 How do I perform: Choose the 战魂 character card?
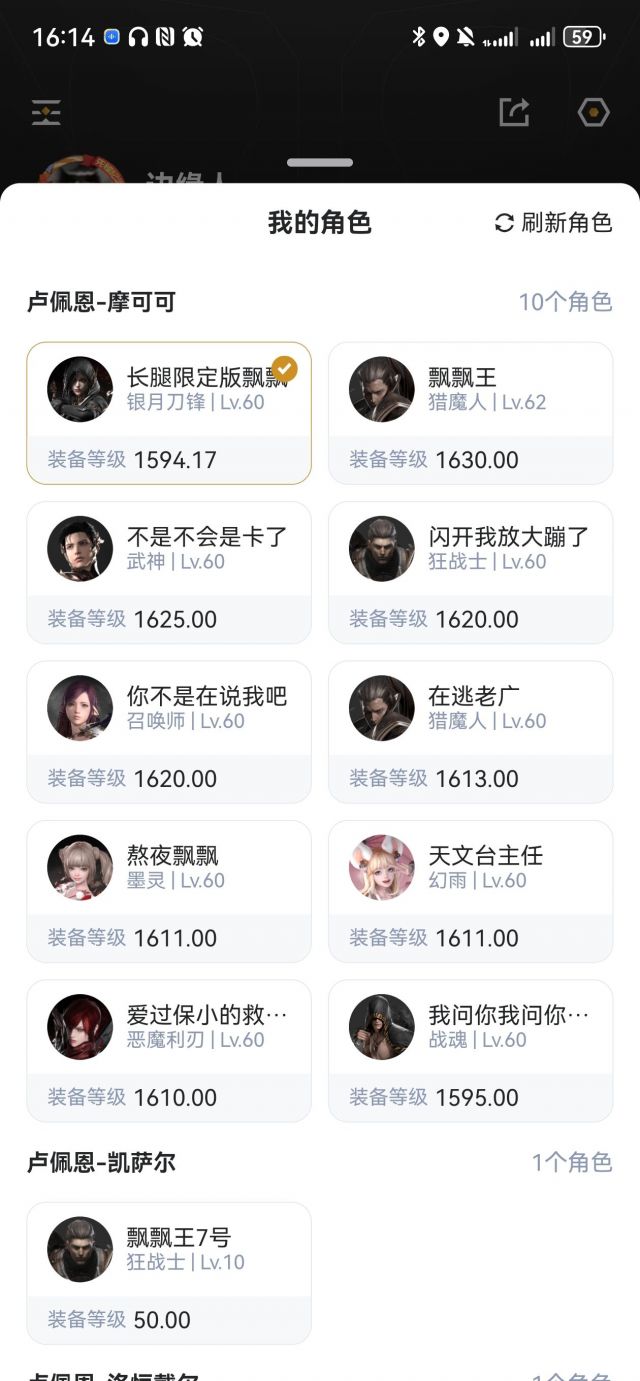470,1051
